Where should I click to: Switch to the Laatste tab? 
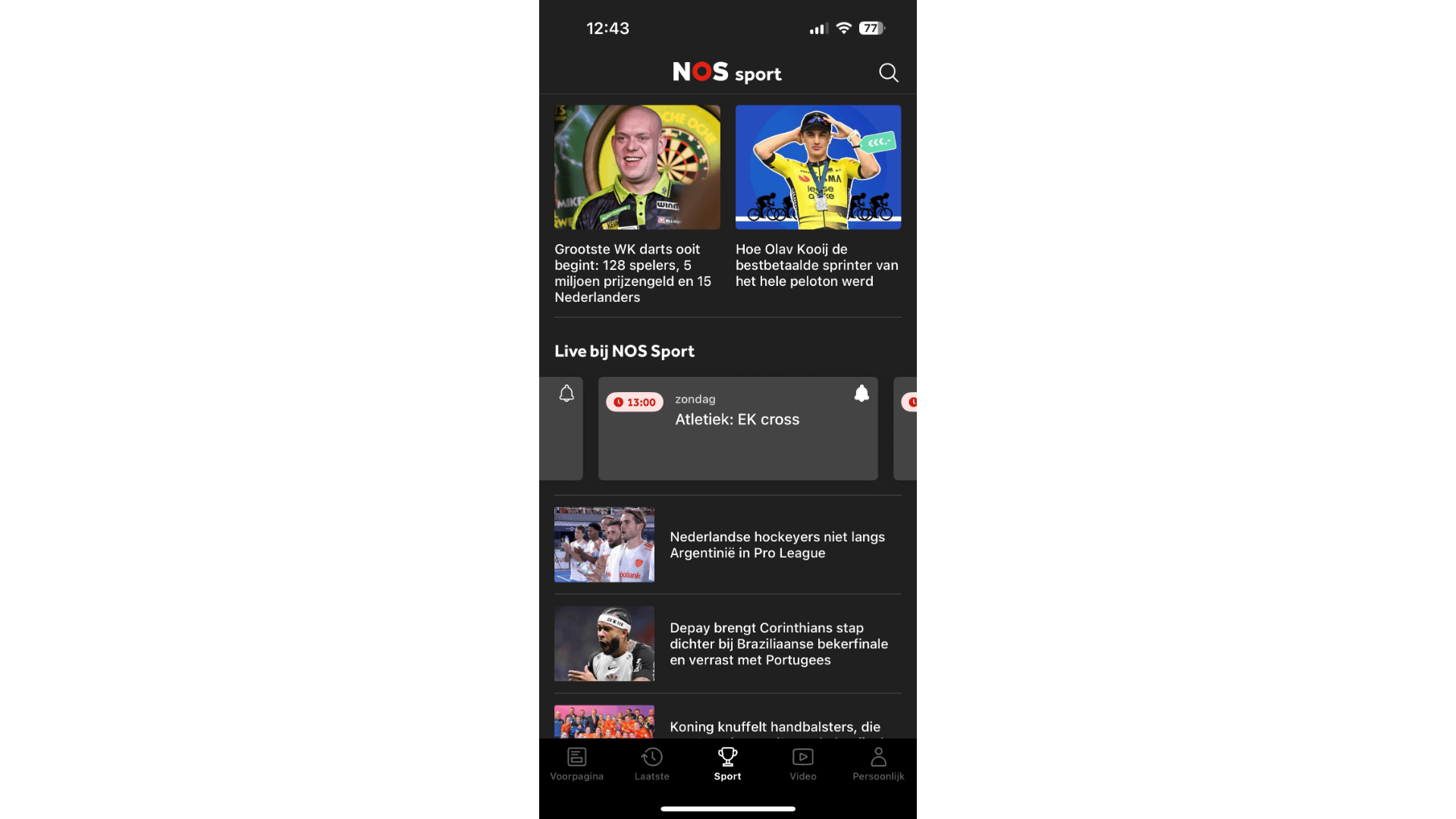pos(651,764)
